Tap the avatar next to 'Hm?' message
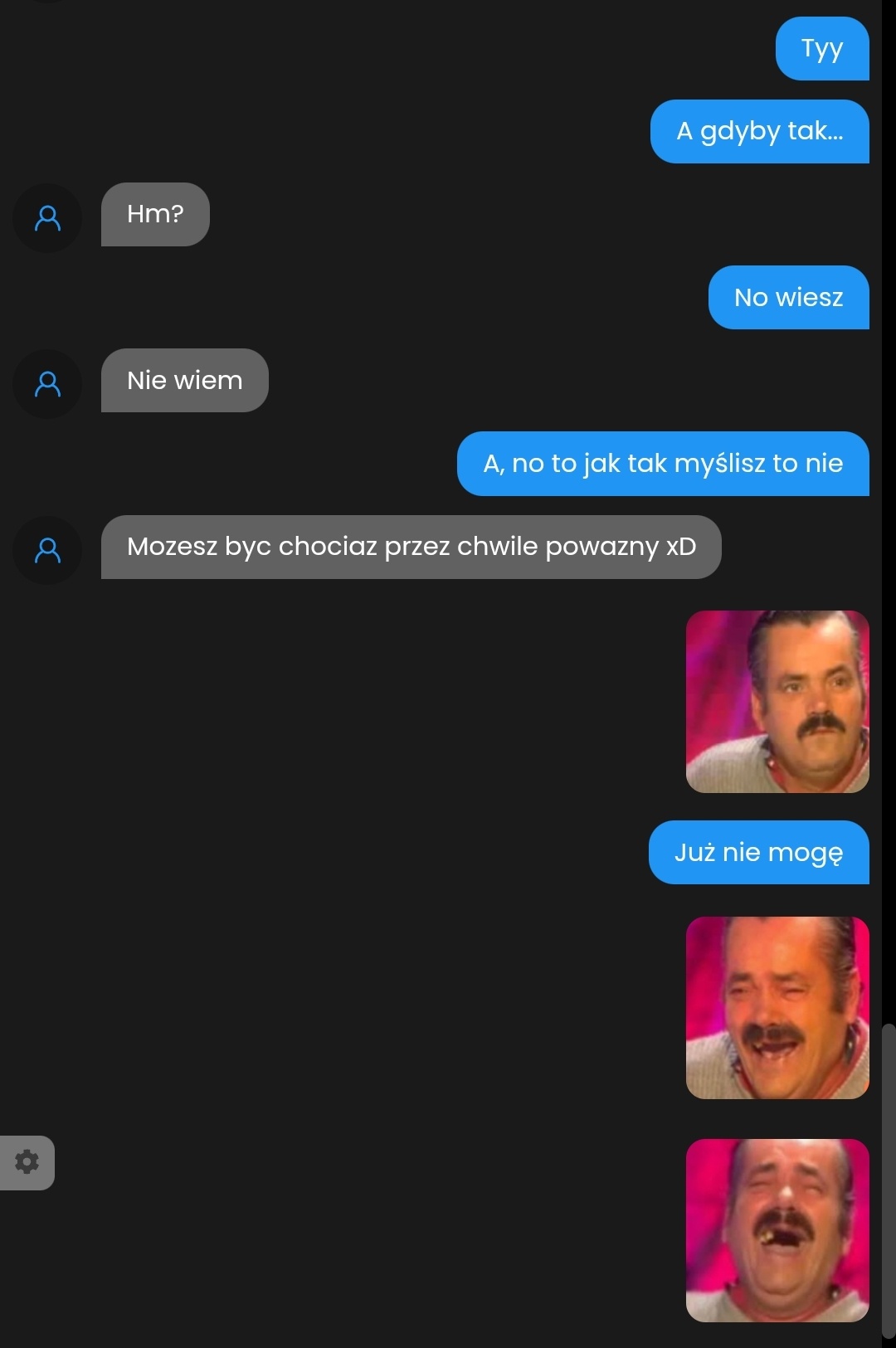The height and width of the screenshot is (1348, 896). pyautogui.click(x=47, y=218)
